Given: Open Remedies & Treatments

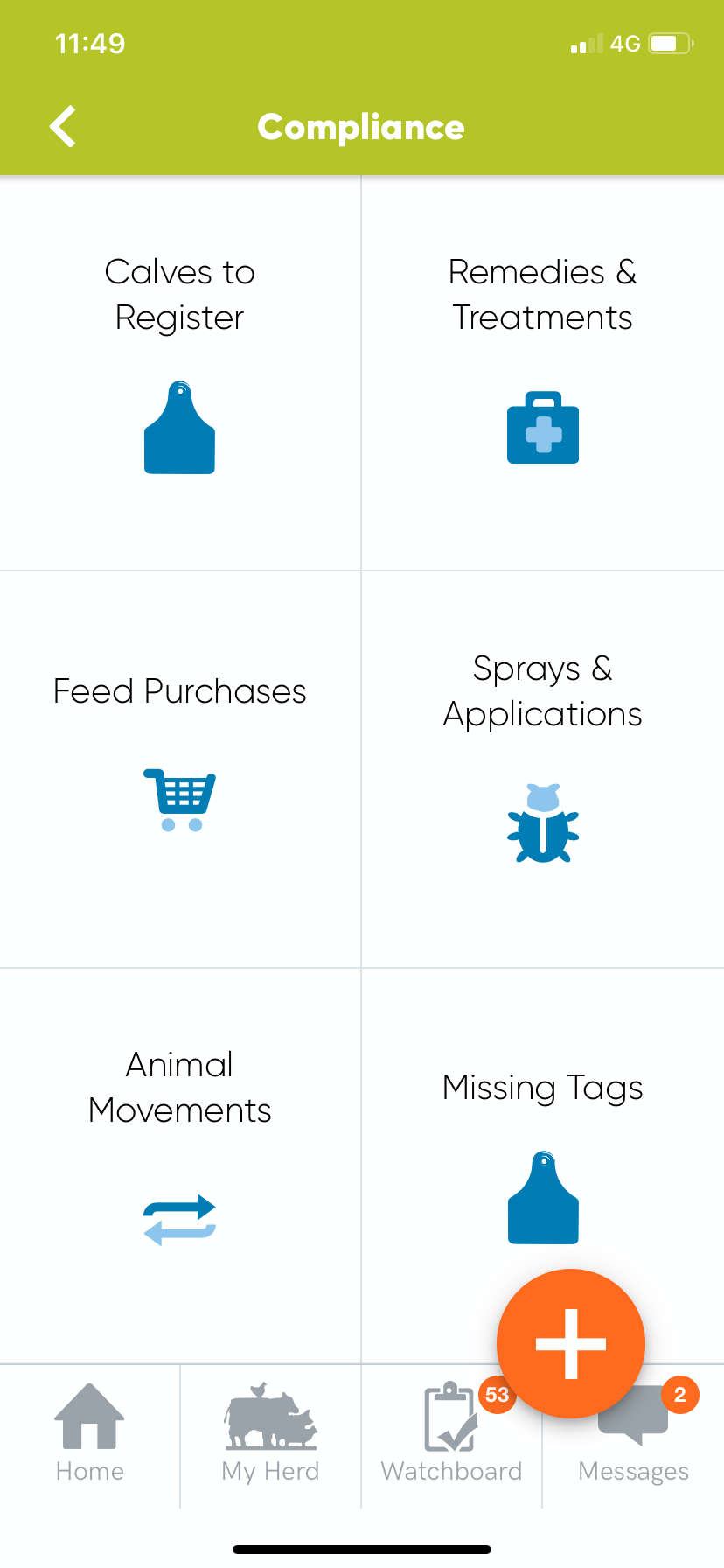Looking at the screenshot, I should [542, 374].
